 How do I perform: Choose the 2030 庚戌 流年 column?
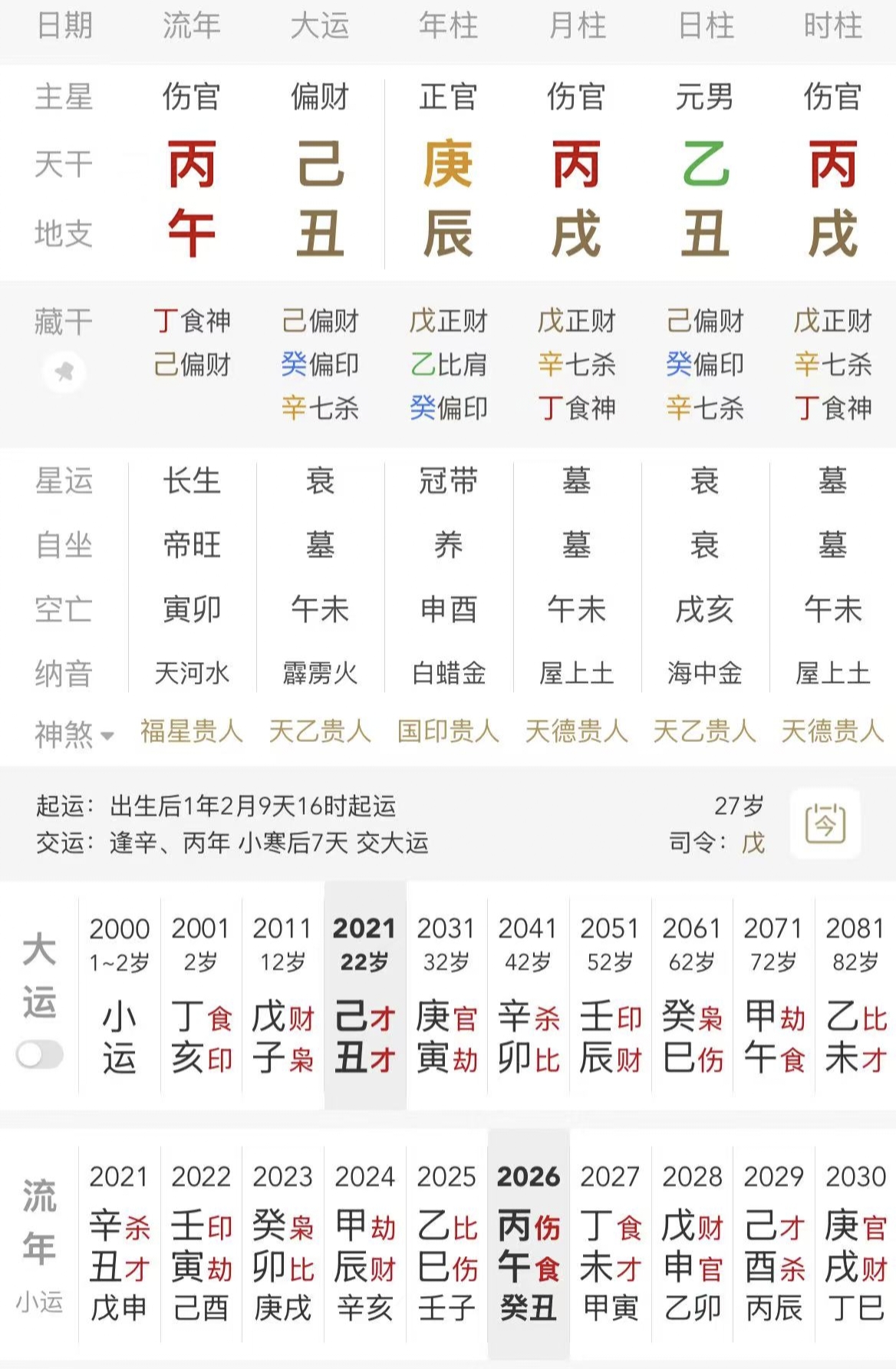tap(855, 1243)
